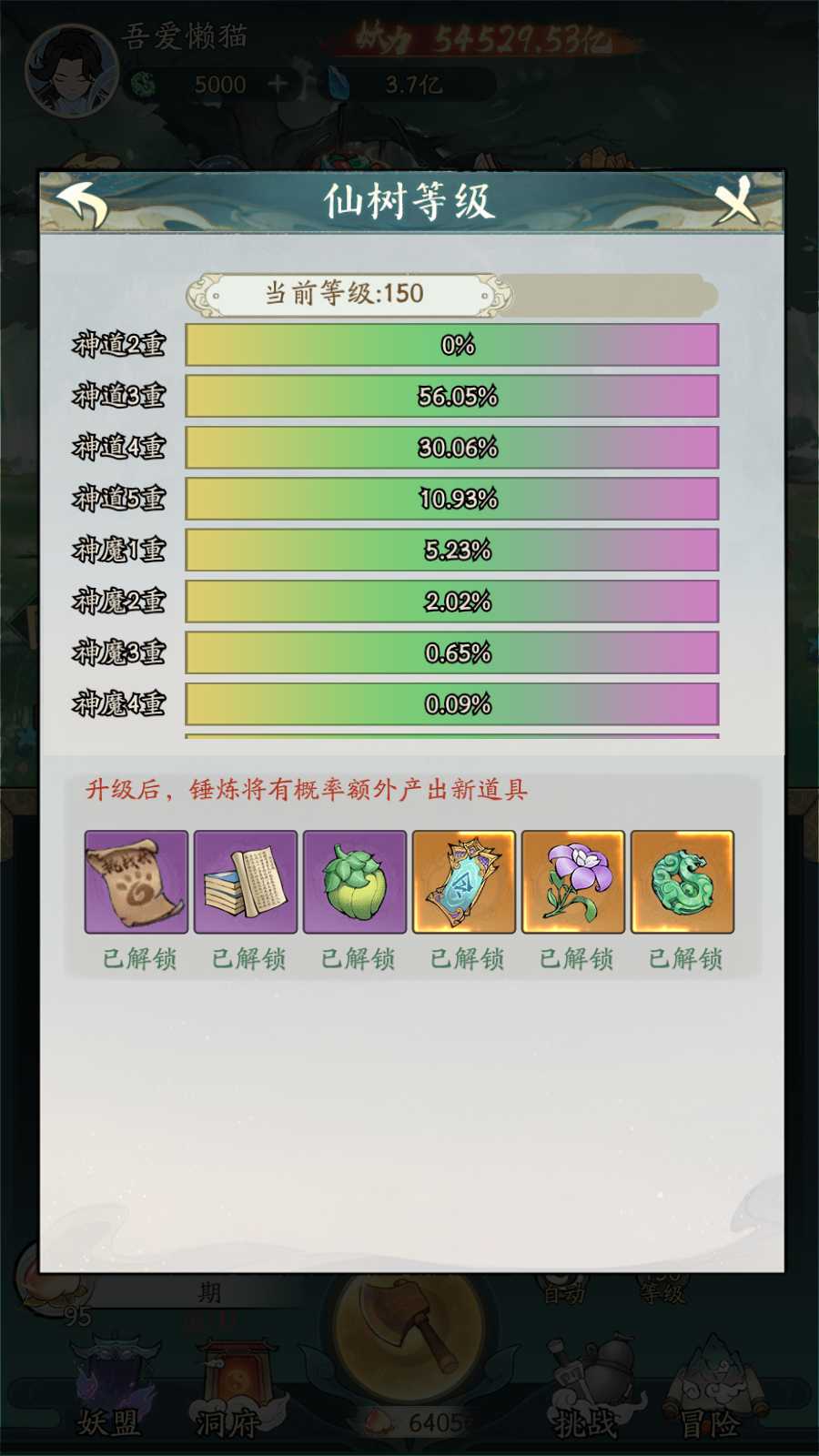View the unlocked jade dragon item

pyautogui.click(x=682, y=882)
